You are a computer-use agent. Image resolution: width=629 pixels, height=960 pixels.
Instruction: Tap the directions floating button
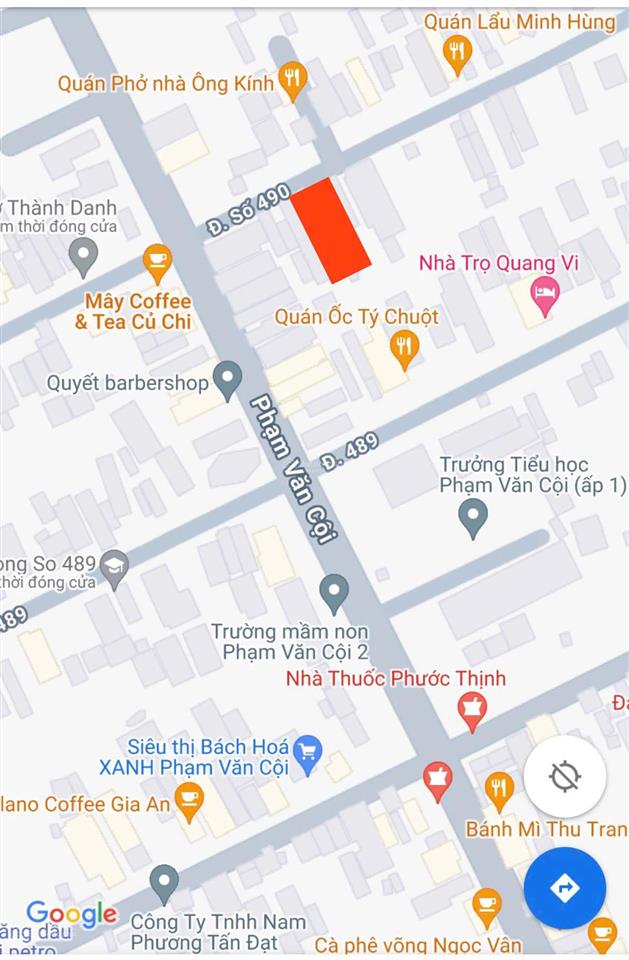[x=564, y=887]
